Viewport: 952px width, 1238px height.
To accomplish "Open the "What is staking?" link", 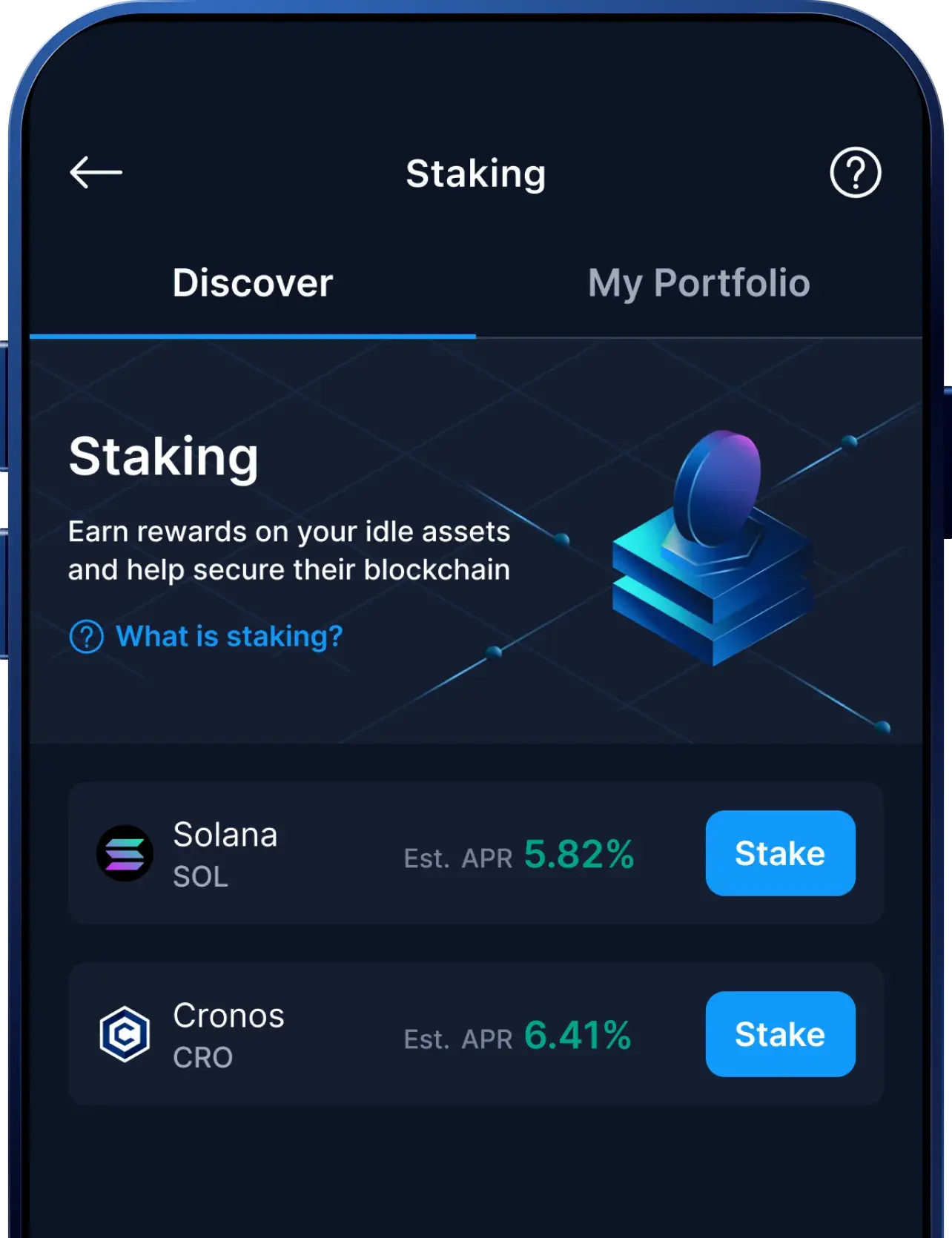I will pyautogui.click(x=228, y=637).
